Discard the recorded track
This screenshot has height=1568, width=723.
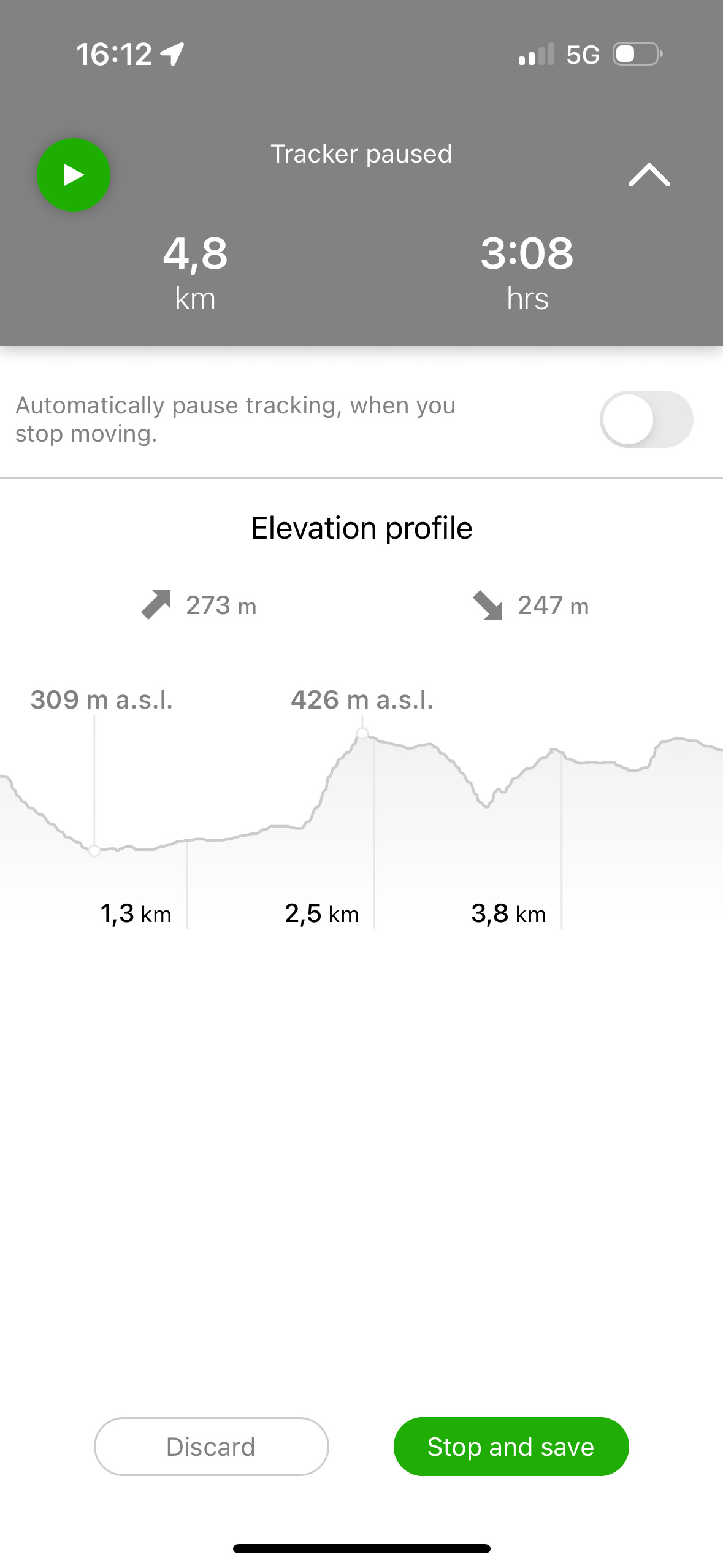pyautogui.click(x=211, y=1446)
